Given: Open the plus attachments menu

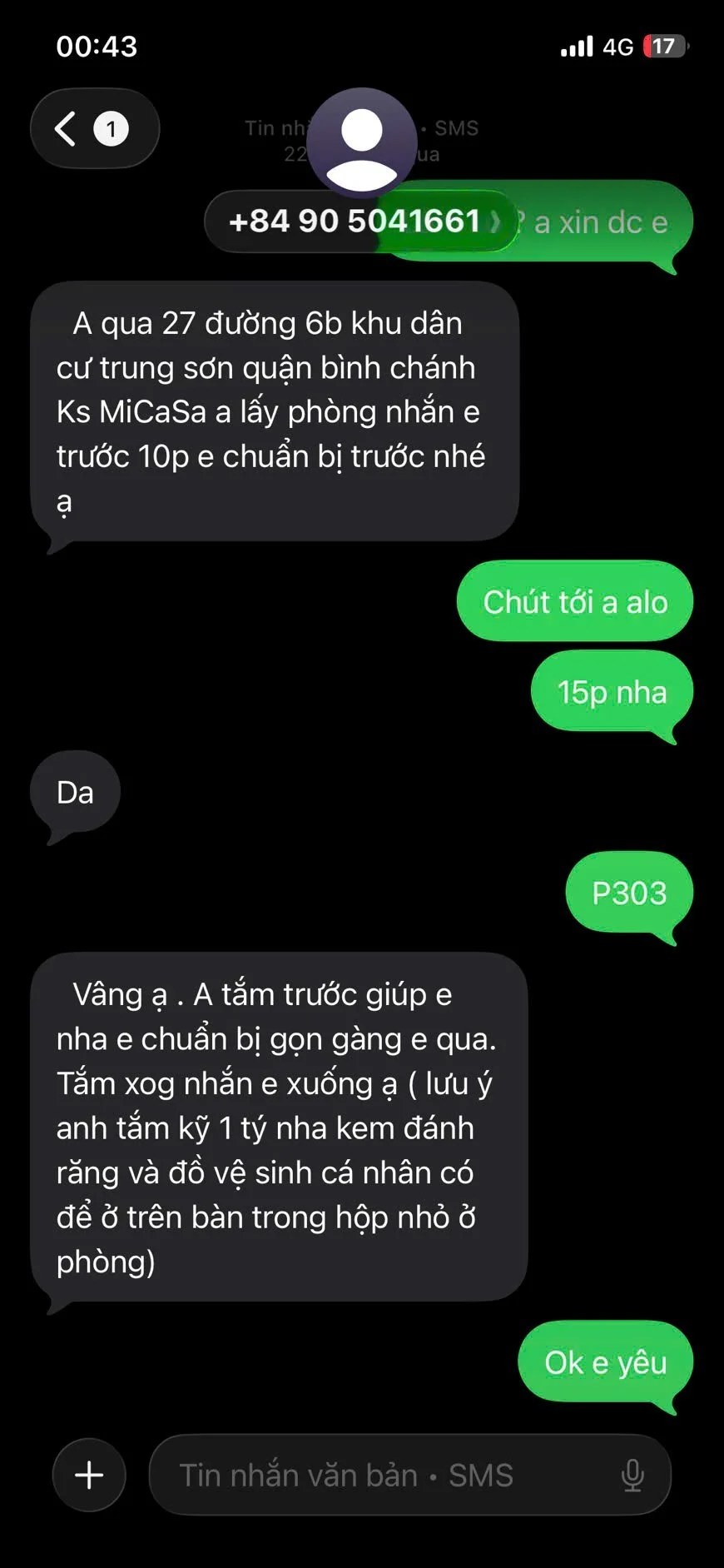Looking at the screenshot, I should (89, 1475).
